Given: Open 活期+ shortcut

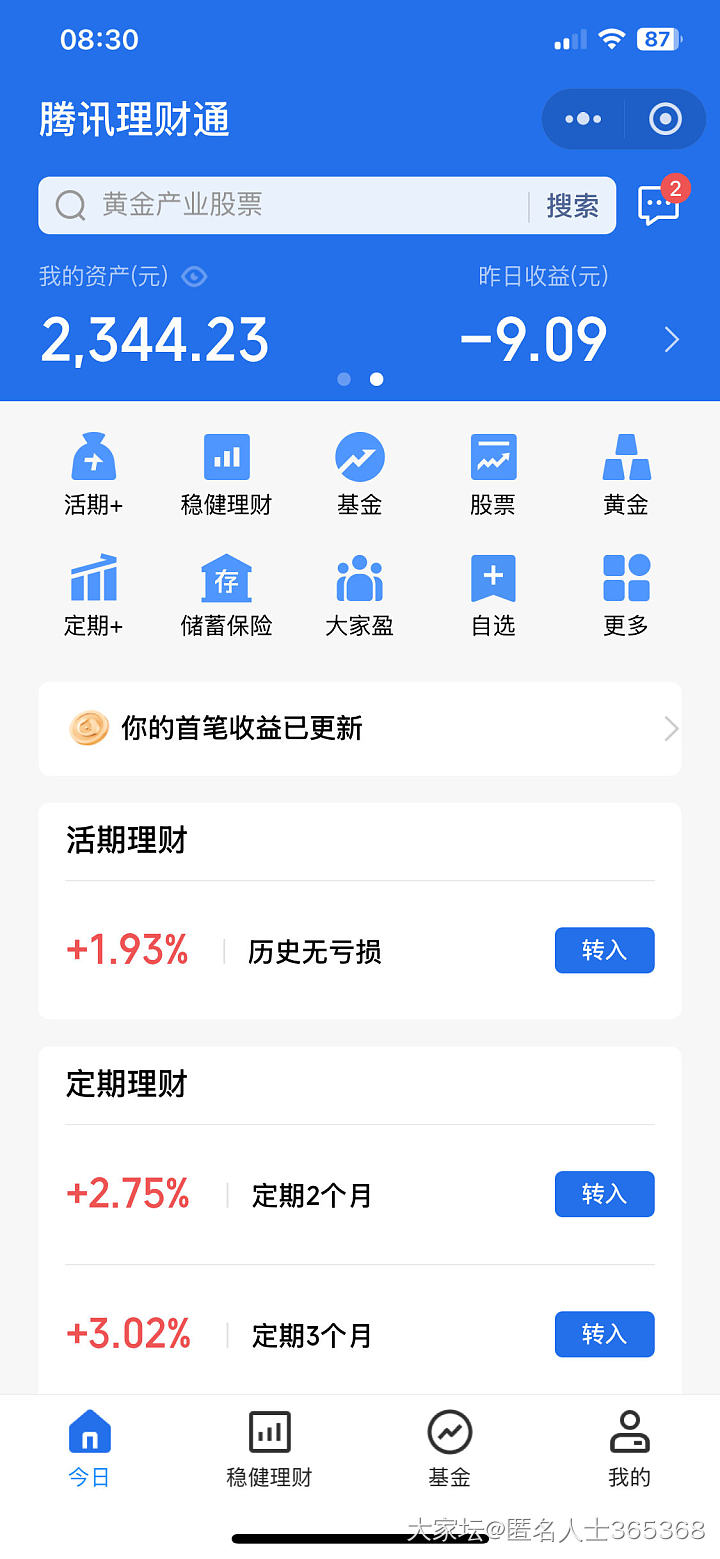Looking at the screenshot, I should click(94, 474).
